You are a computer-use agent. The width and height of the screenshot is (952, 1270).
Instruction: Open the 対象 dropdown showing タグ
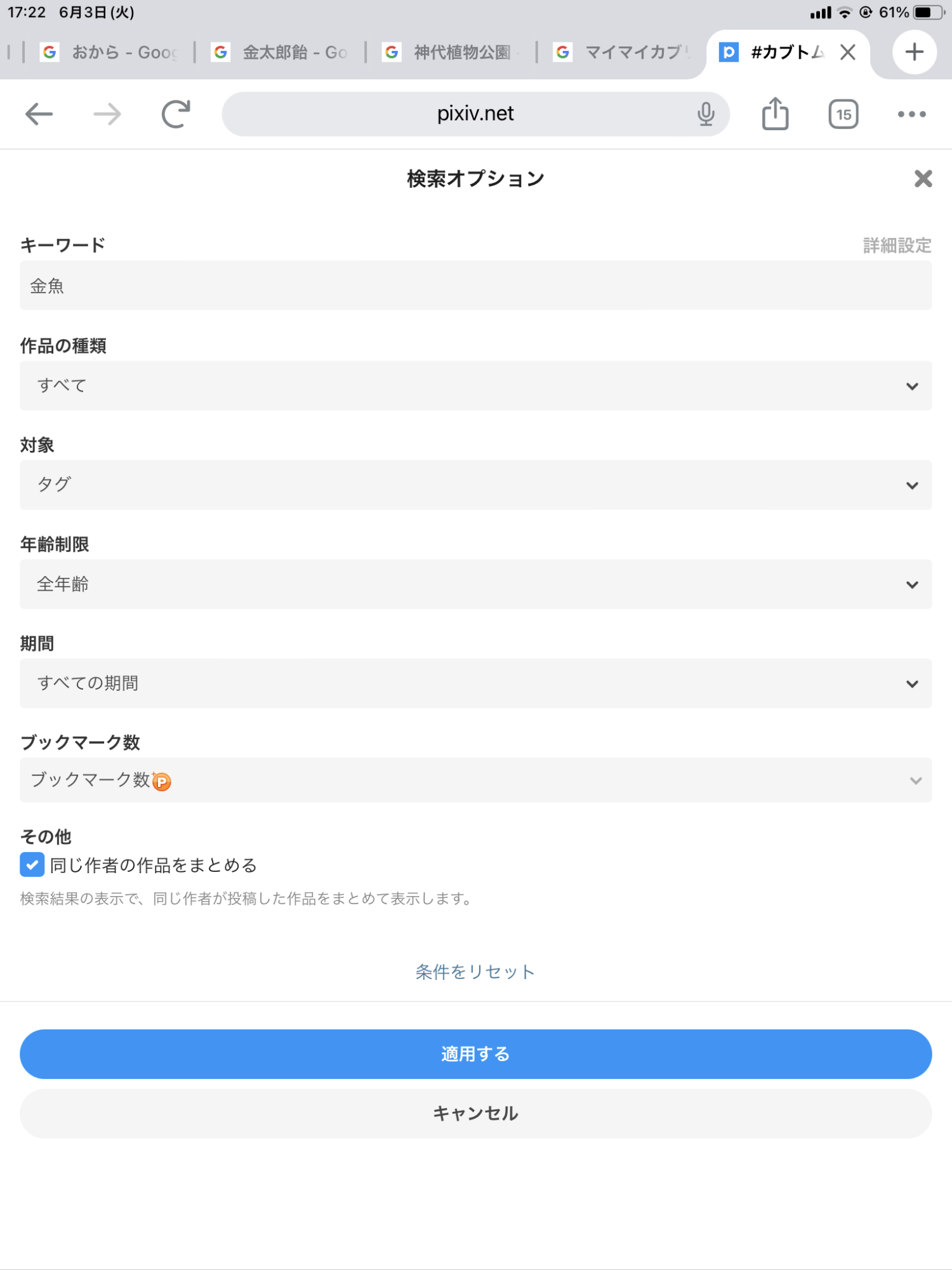[475, 485]
